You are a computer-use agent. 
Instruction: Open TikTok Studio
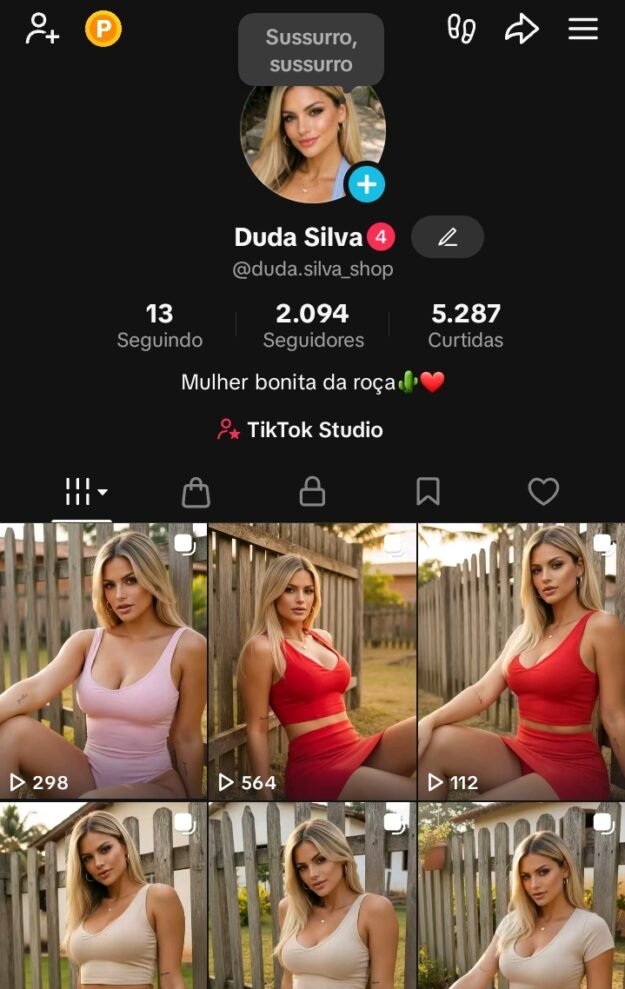pos(300,430)
